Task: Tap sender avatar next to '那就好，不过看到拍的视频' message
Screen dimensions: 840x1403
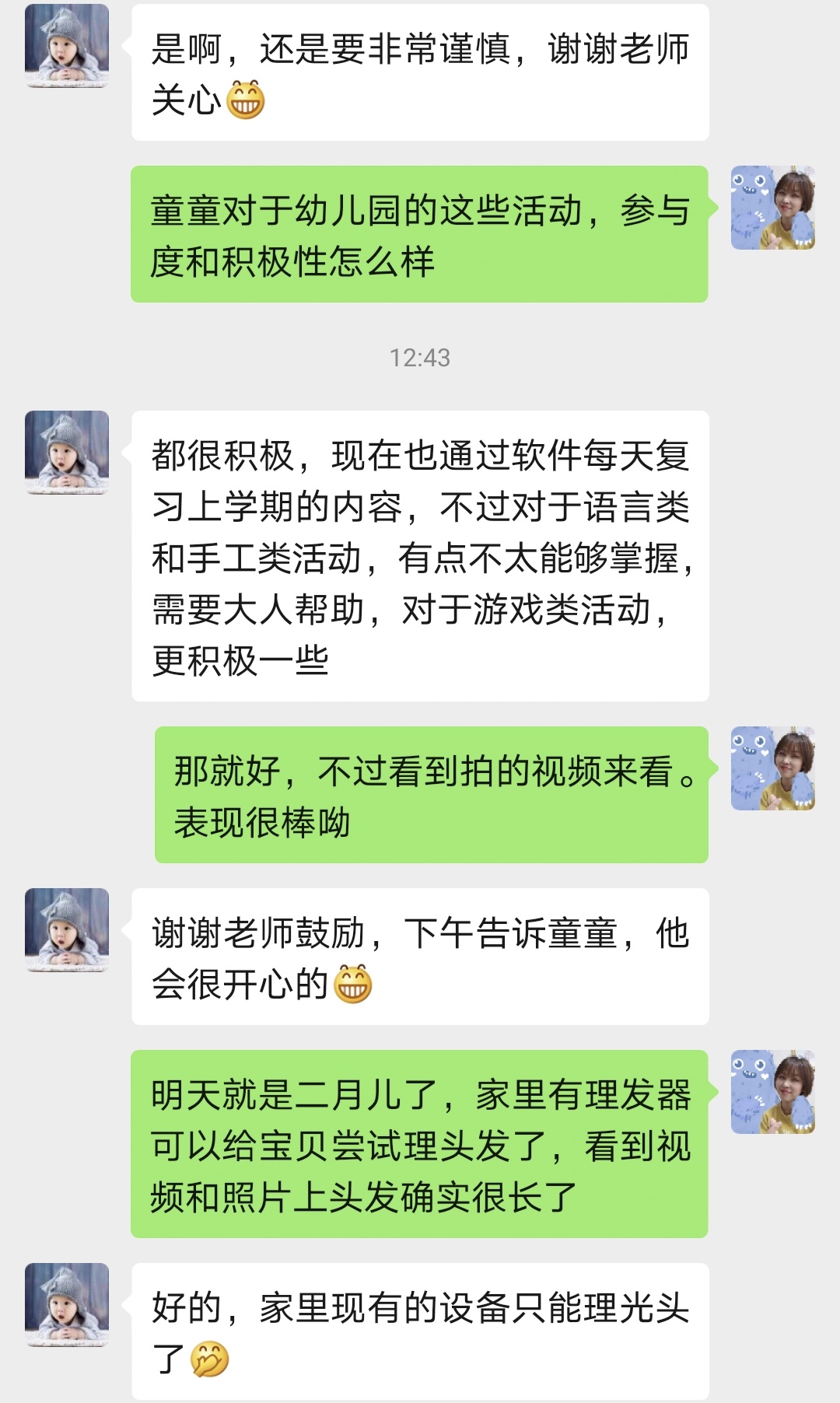Action: tap(772, 768)
